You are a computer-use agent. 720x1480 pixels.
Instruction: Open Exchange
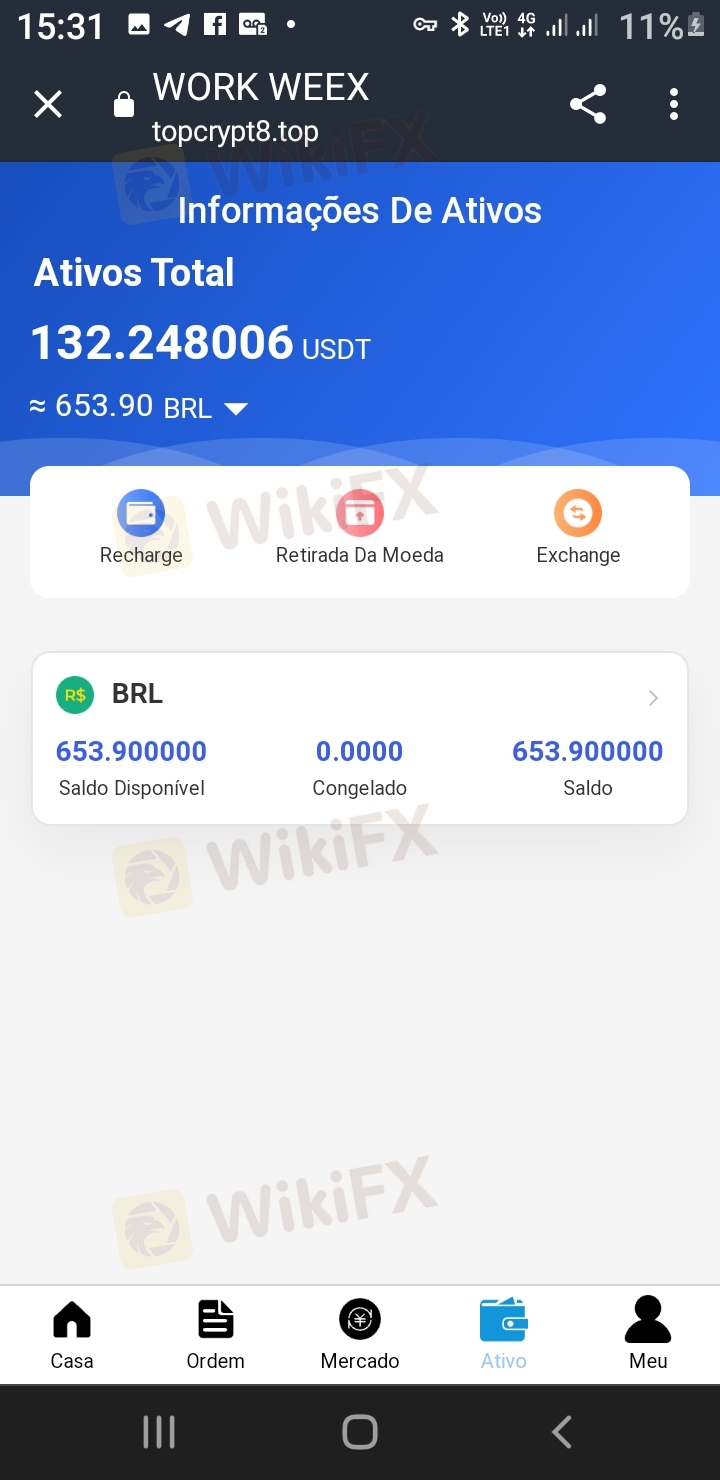coord(578,530)
